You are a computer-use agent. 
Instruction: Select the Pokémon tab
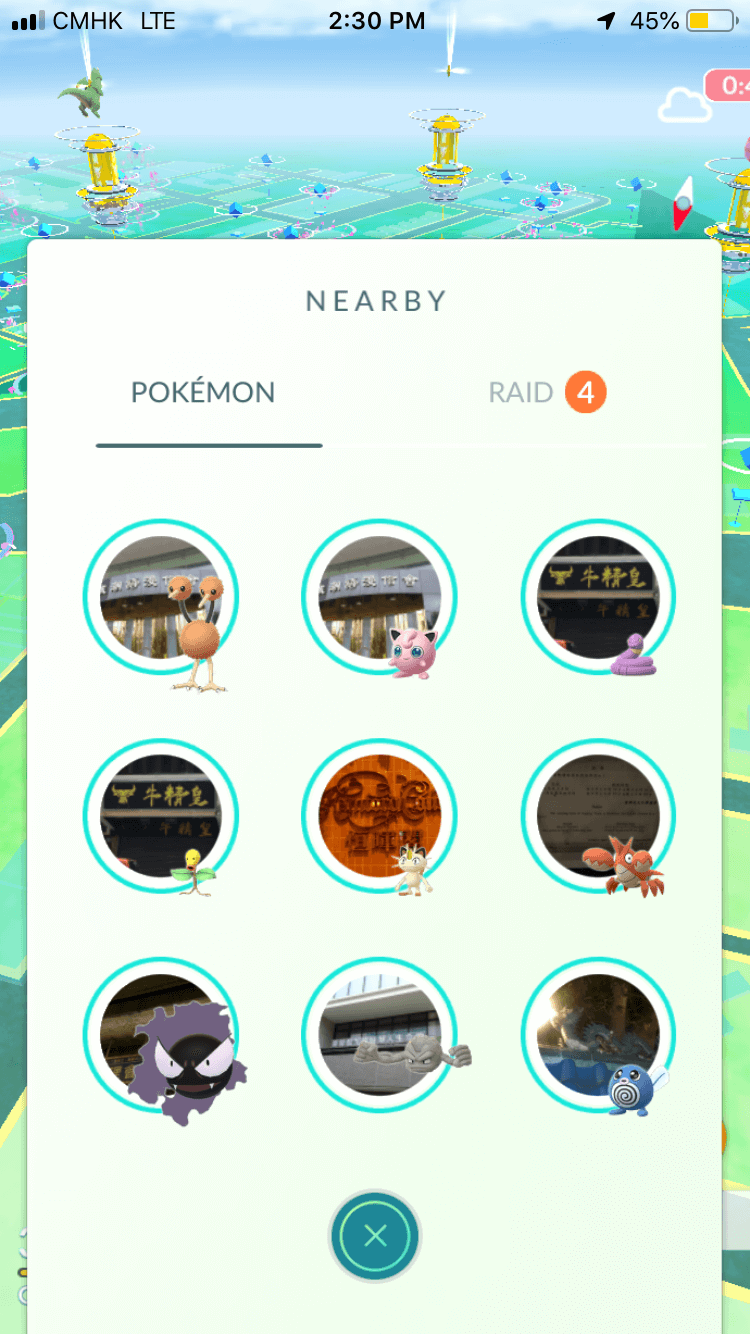coord(203,392)
